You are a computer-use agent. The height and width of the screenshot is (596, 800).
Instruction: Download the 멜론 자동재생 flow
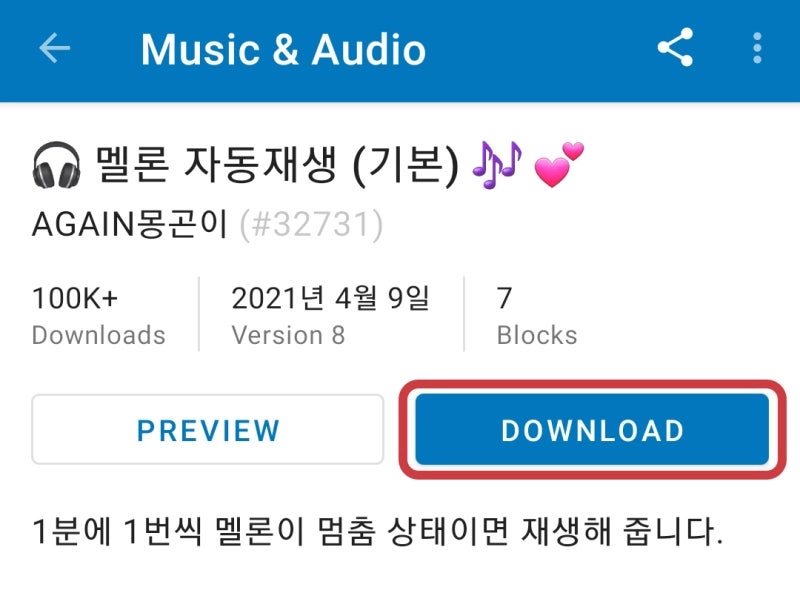pos(592,430)
